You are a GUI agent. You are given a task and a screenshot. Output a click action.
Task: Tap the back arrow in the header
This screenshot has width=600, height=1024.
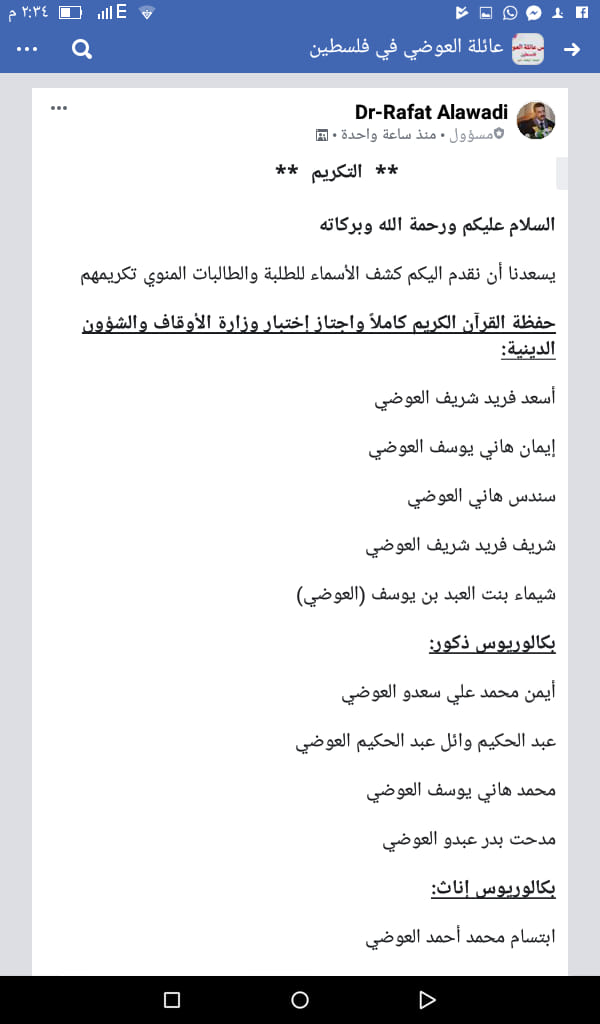click(x=572, y=50)
